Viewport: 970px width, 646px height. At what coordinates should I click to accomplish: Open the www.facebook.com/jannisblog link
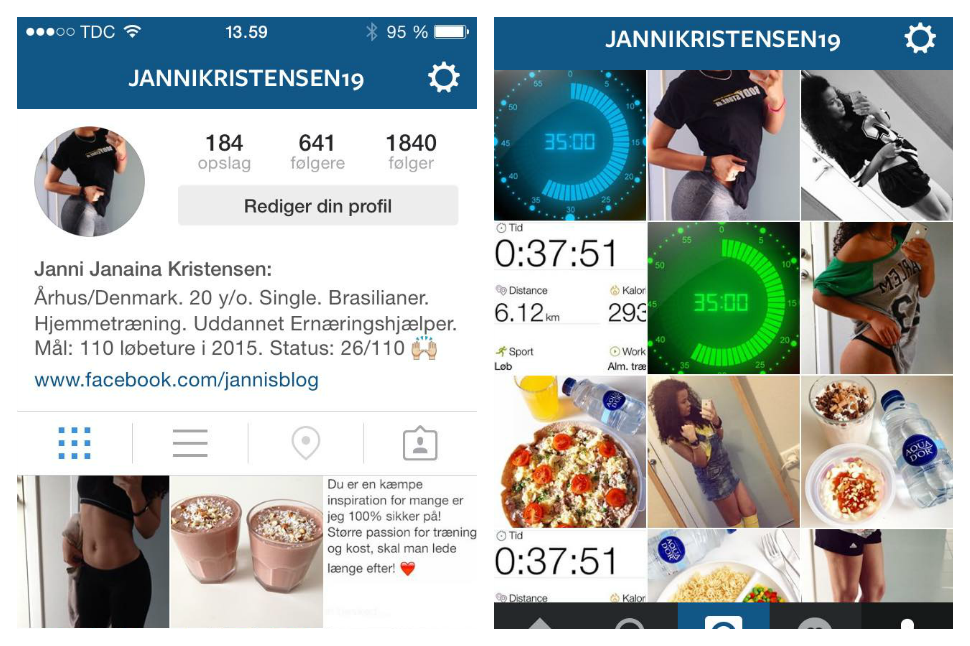pos(176,380)
